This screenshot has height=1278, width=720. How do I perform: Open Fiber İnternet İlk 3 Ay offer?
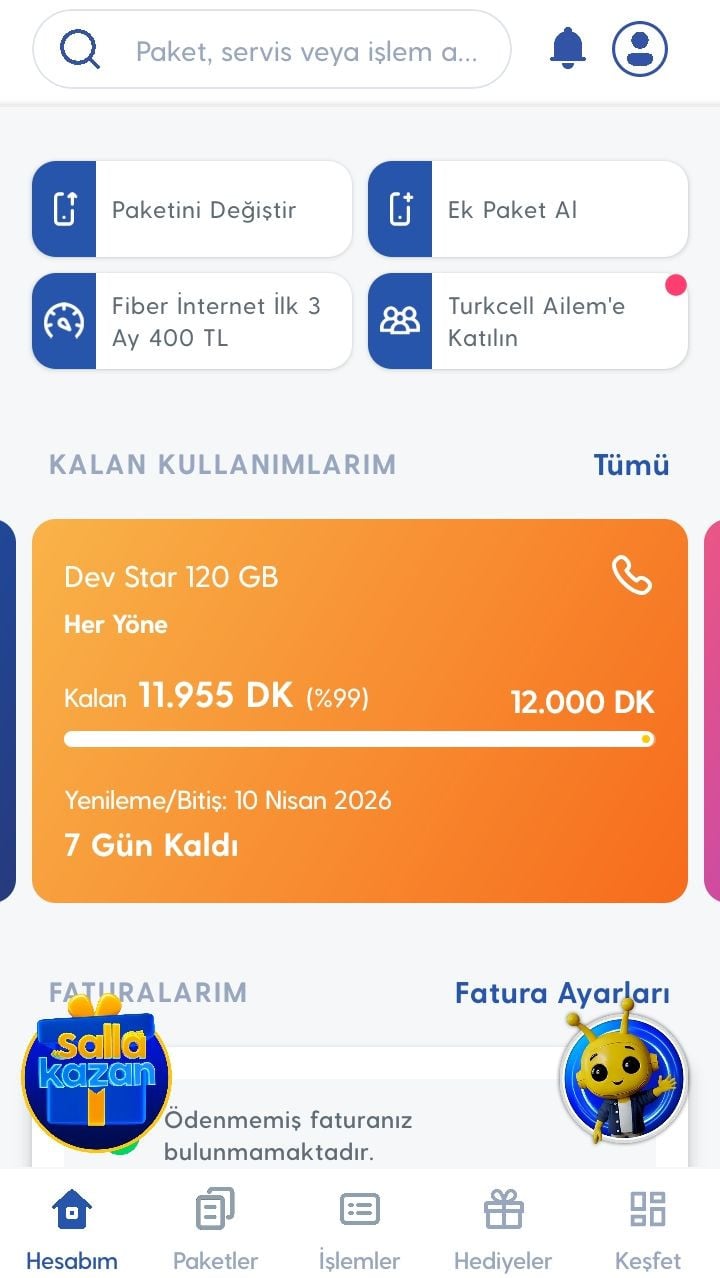[x=192, y=322]
